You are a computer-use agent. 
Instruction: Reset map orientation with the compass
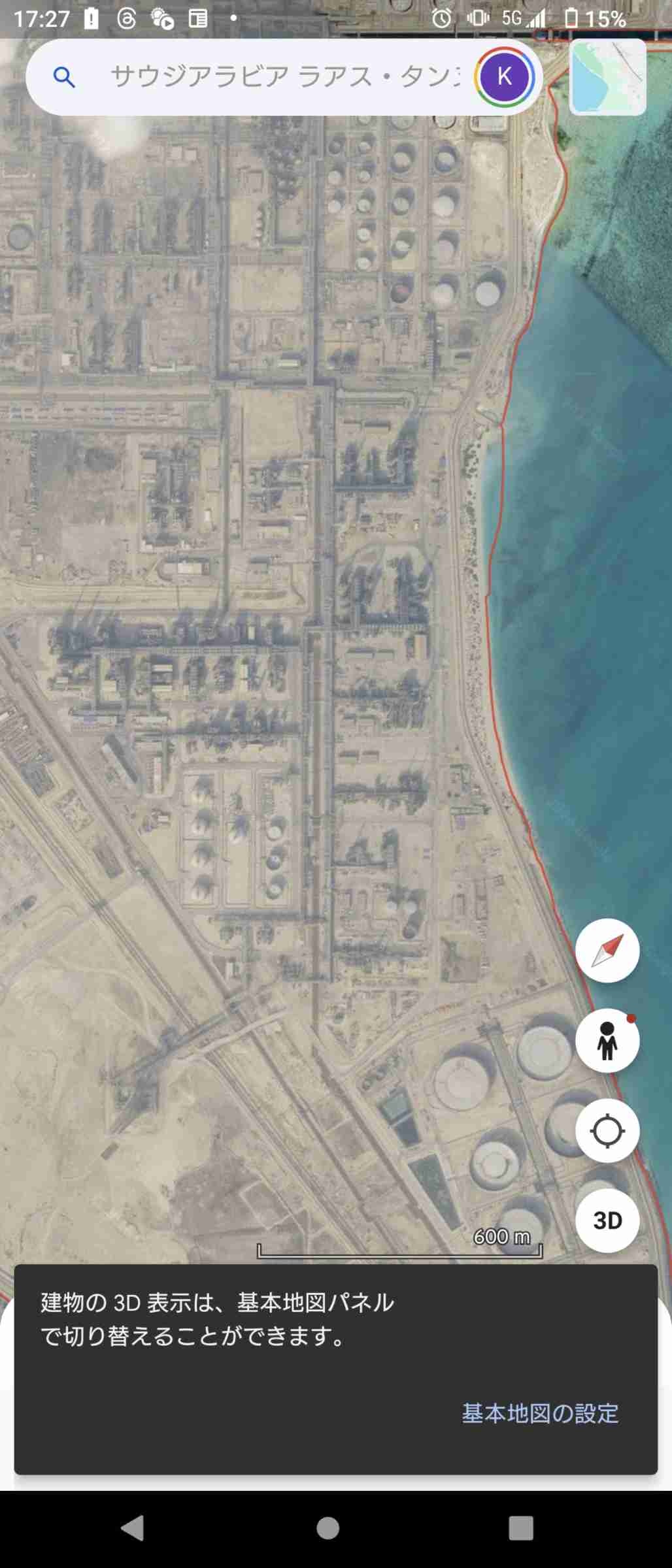(x=607, y=951)
